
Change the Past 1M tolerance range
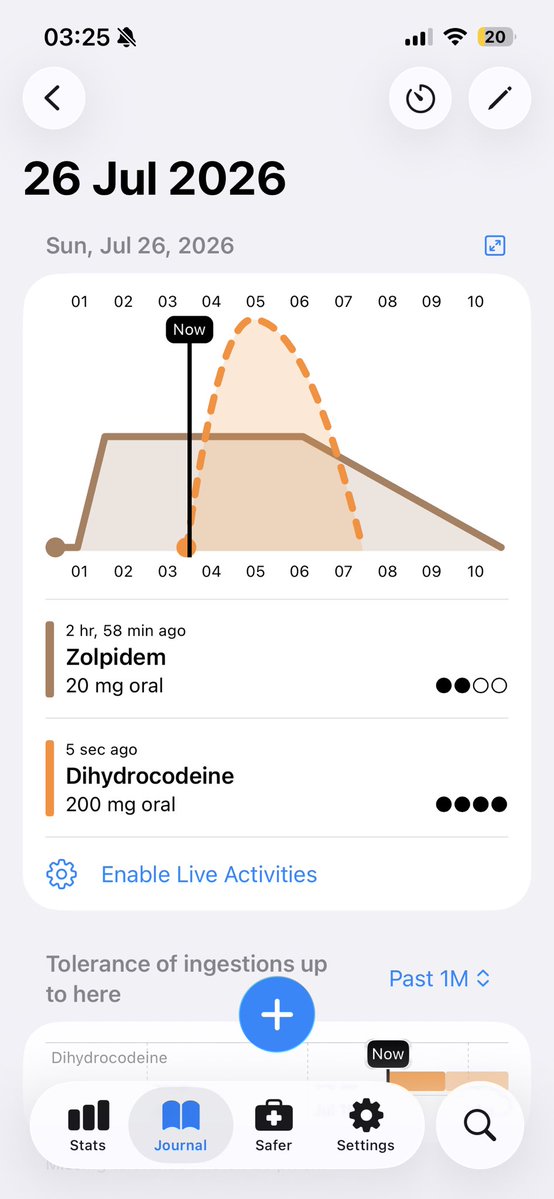(439, 978)
